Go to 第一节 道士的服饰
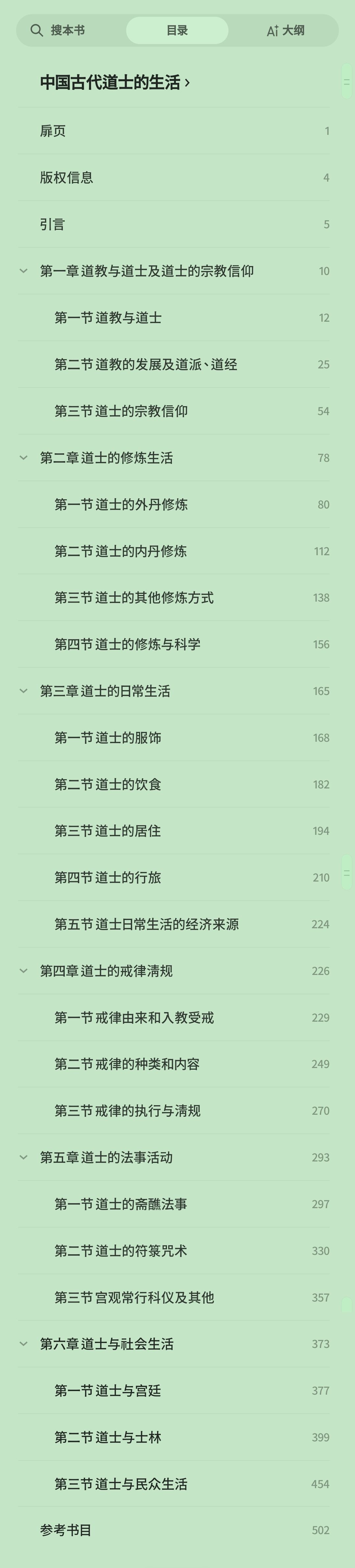Viewport: 355px width, 1568px height. pos(175,738)
